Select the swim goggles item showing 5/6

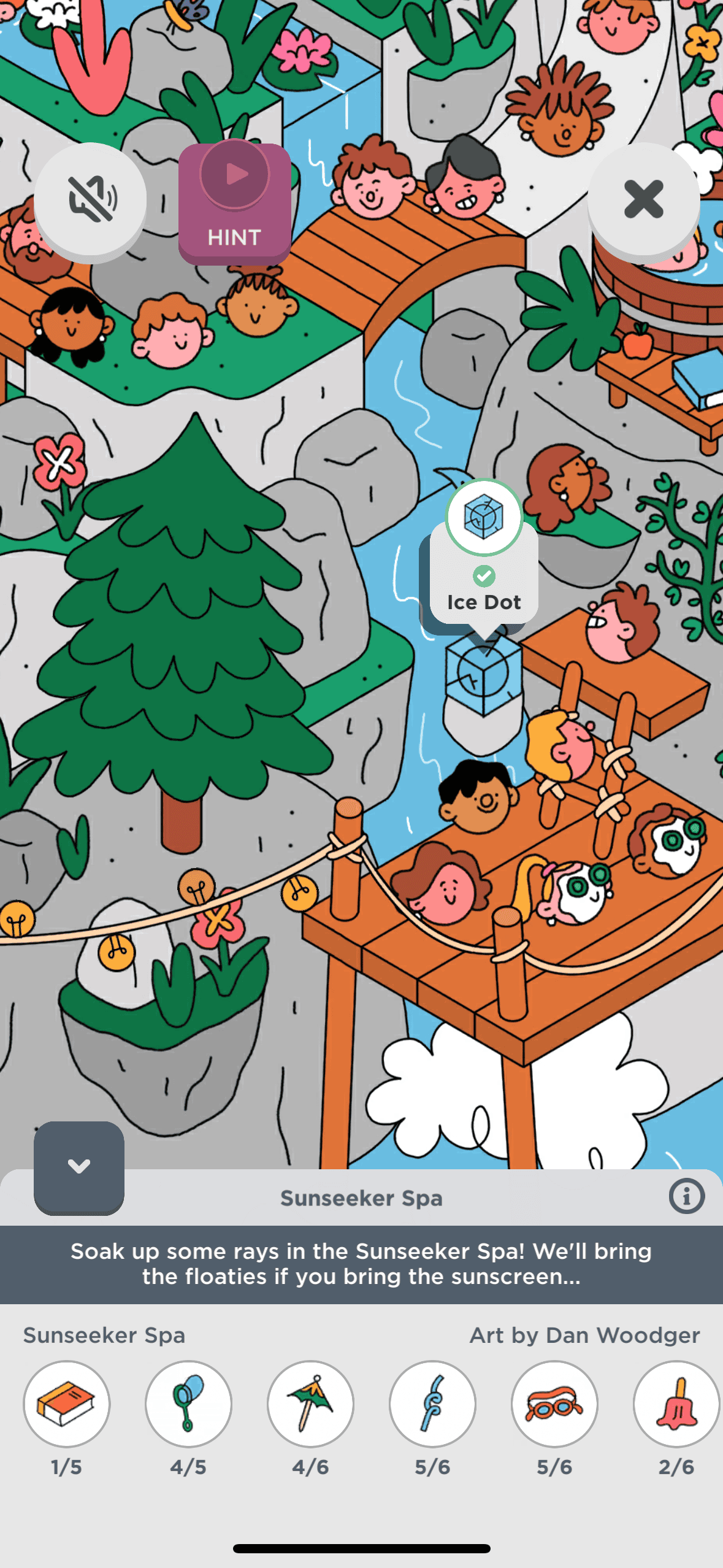(554, 1404)
